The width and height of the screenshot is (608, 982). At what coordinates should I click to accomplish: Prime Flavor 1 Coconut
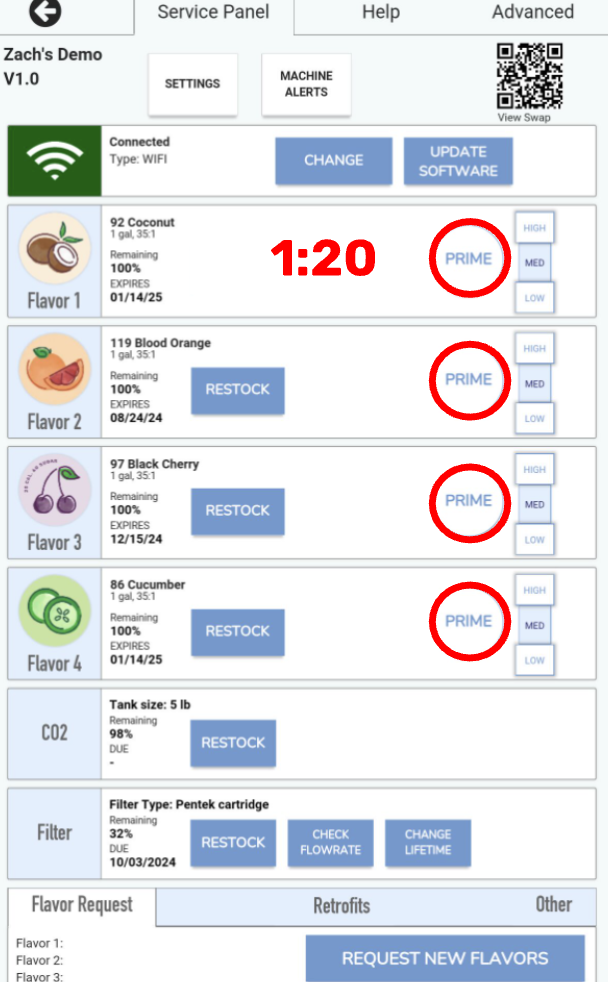(x=468, y=259)
